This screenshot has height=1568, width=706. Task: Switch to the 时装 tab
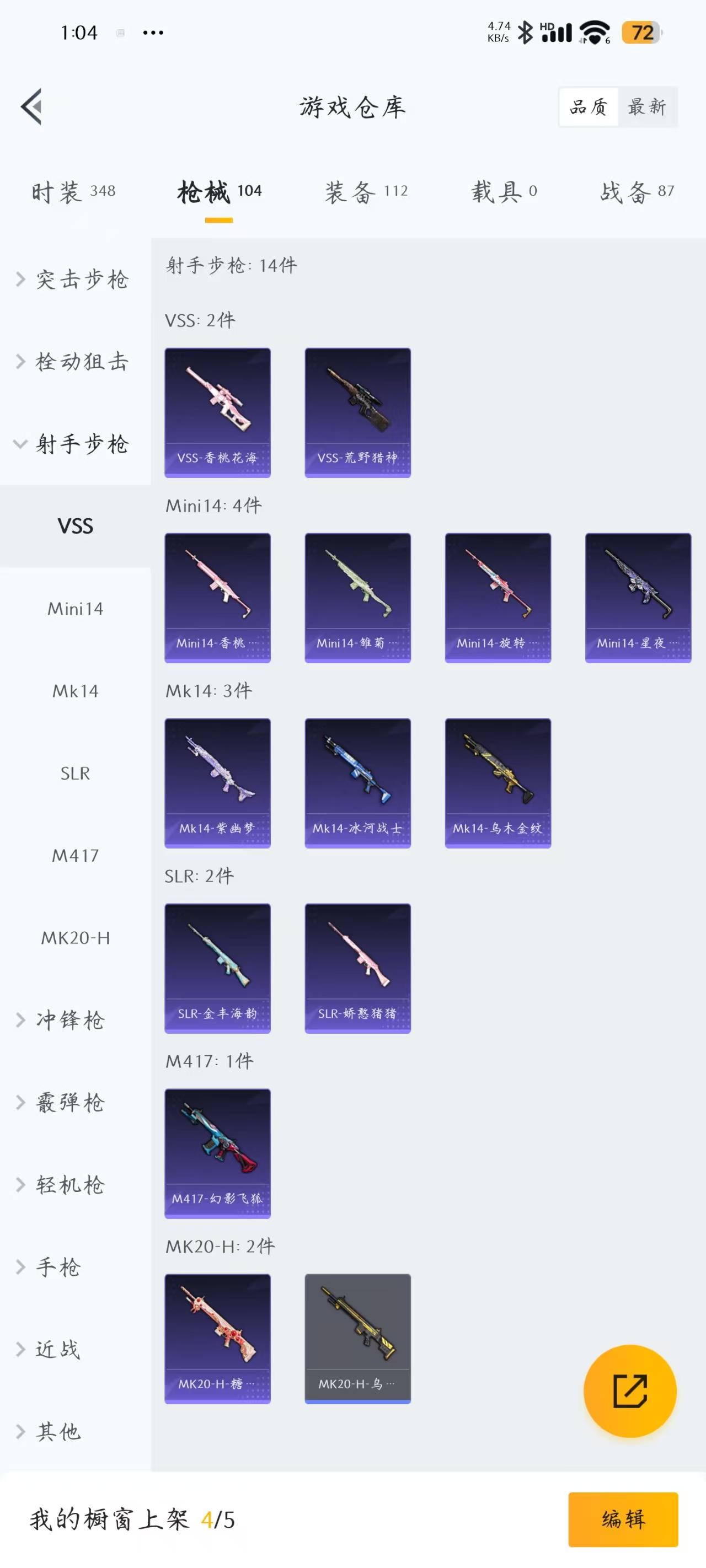[x=73, y=192]
